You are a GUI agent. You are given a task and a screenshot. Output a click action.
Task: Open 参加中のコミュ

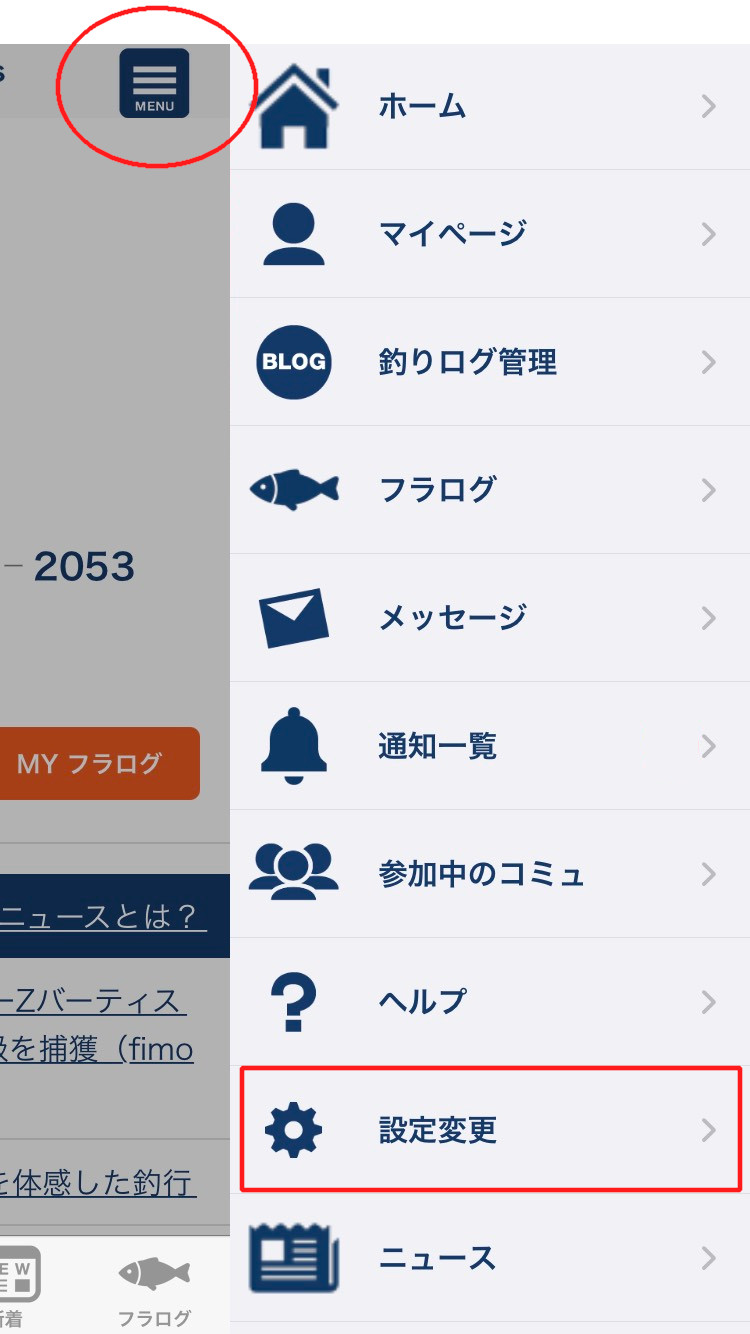coord(490,874)
